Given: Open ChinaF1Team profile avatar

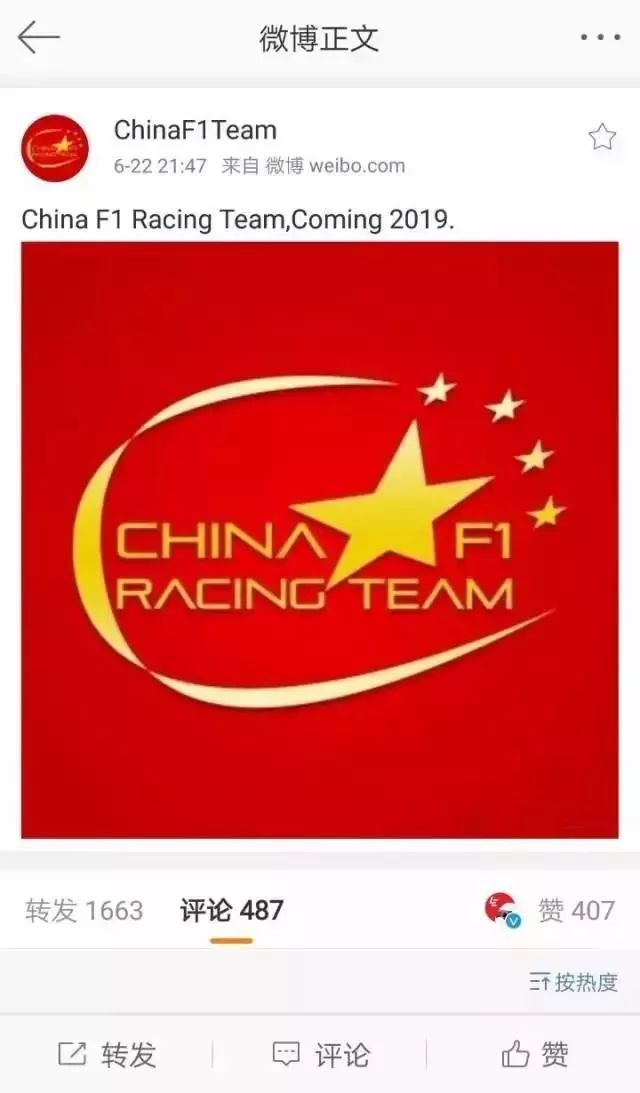Looking at the screenshot, I should pyautogui.click(x=55, y=148).
